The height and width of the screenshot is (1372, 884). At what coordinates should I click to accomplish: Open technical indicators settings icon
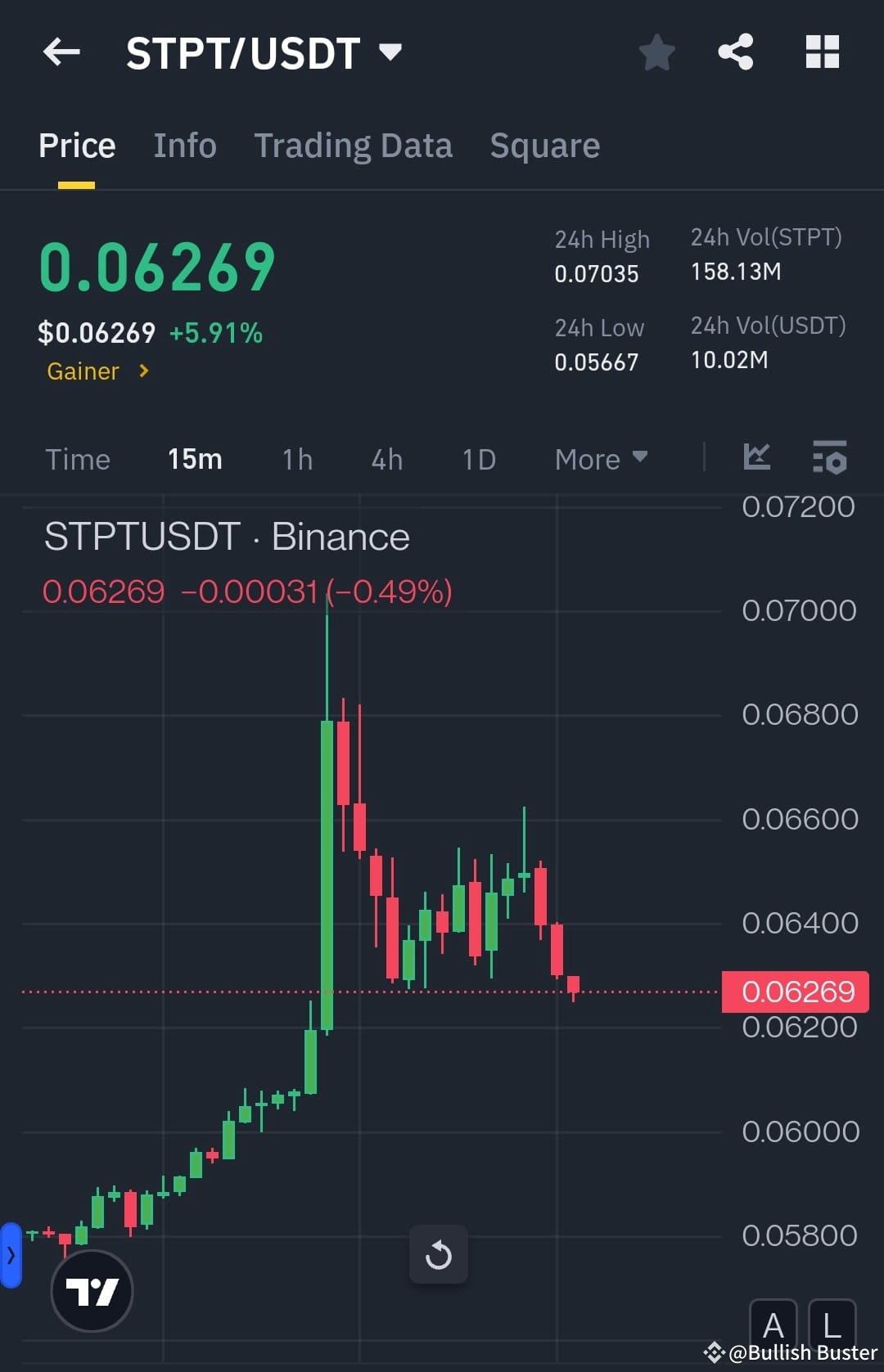(829, 459)
